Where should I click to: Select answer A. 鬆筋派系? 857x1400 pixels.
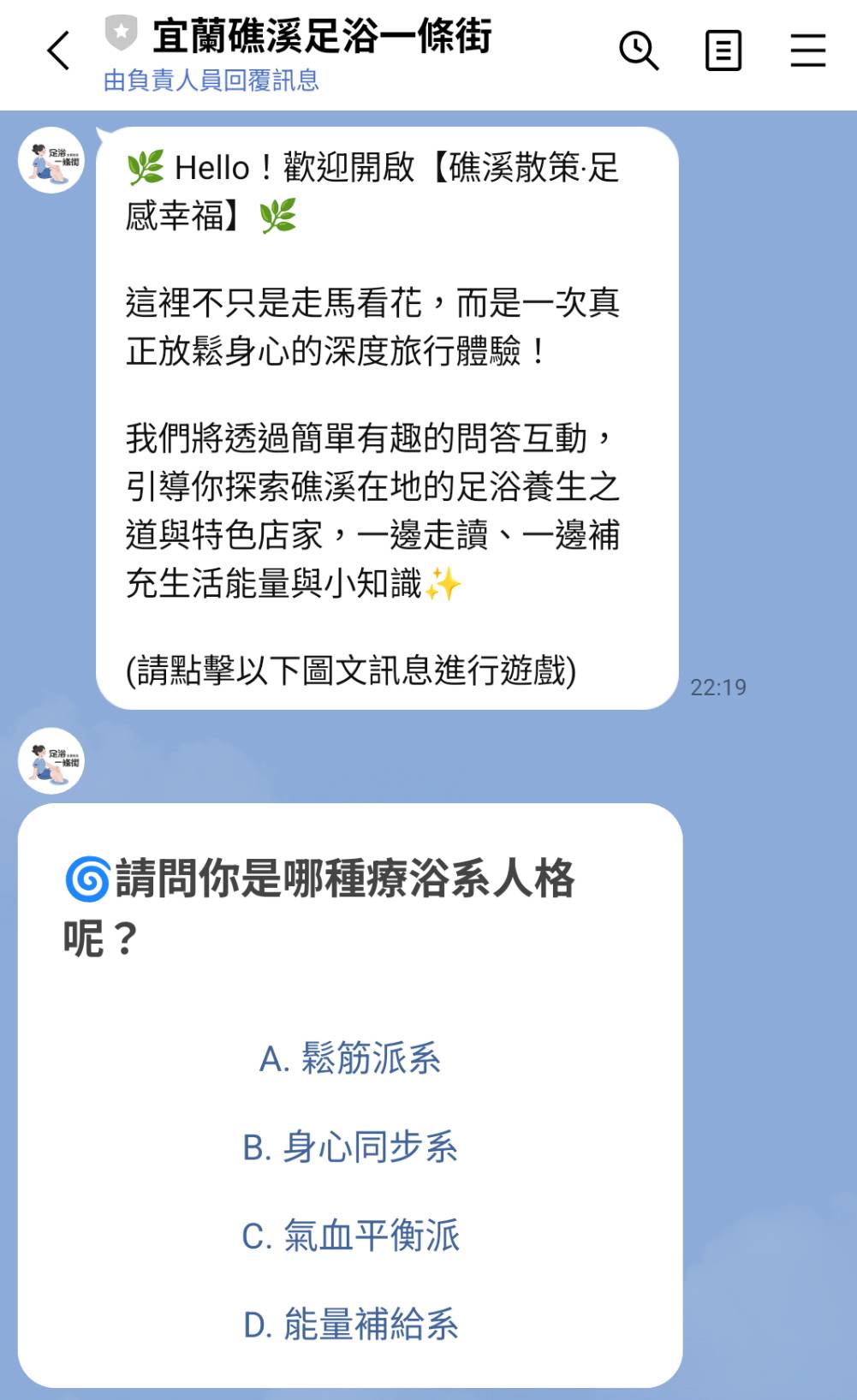[x=350, y=1059]
